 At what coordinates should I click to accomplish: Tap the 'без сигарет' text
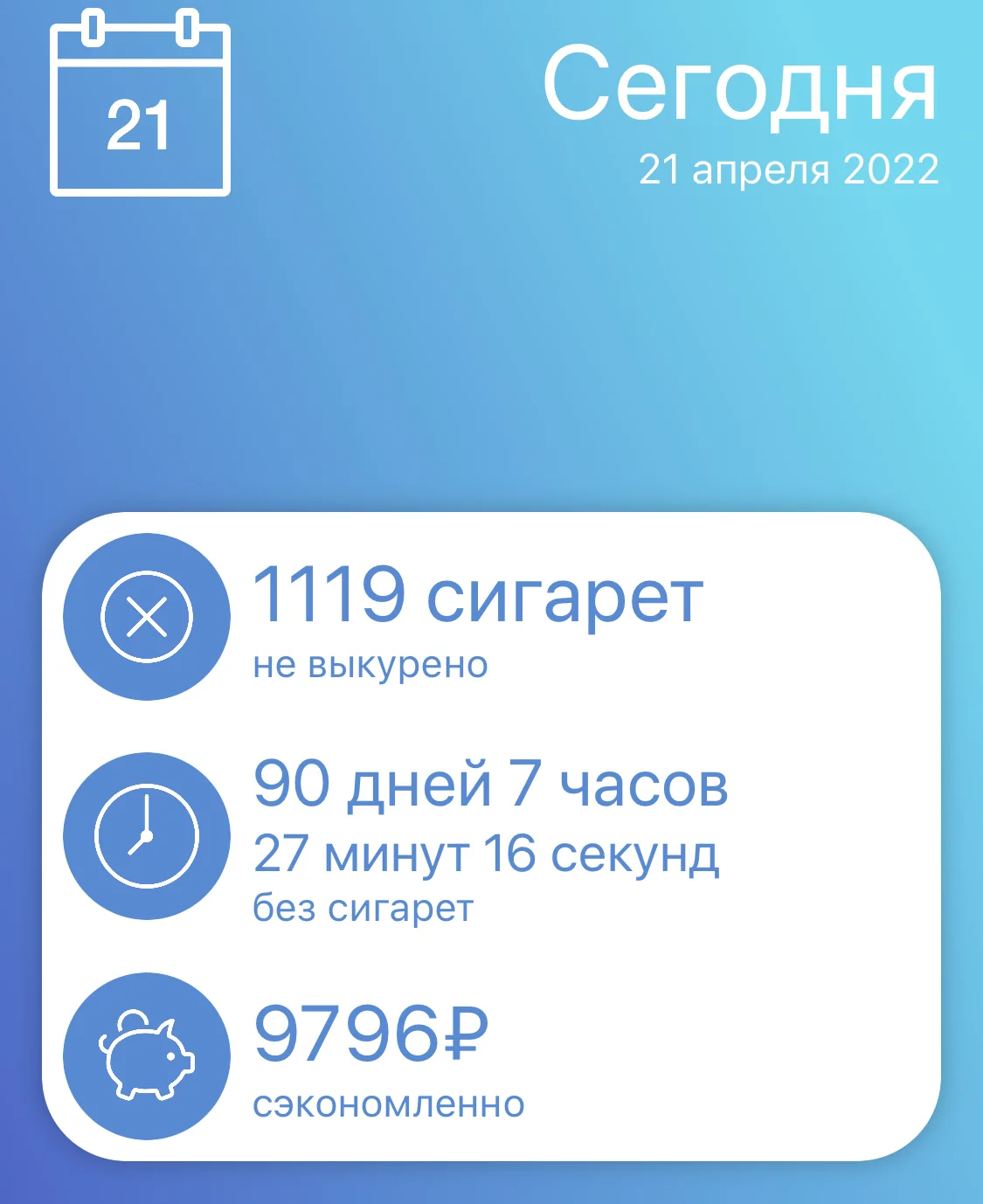pyautogui.click(x=363, y=909)
